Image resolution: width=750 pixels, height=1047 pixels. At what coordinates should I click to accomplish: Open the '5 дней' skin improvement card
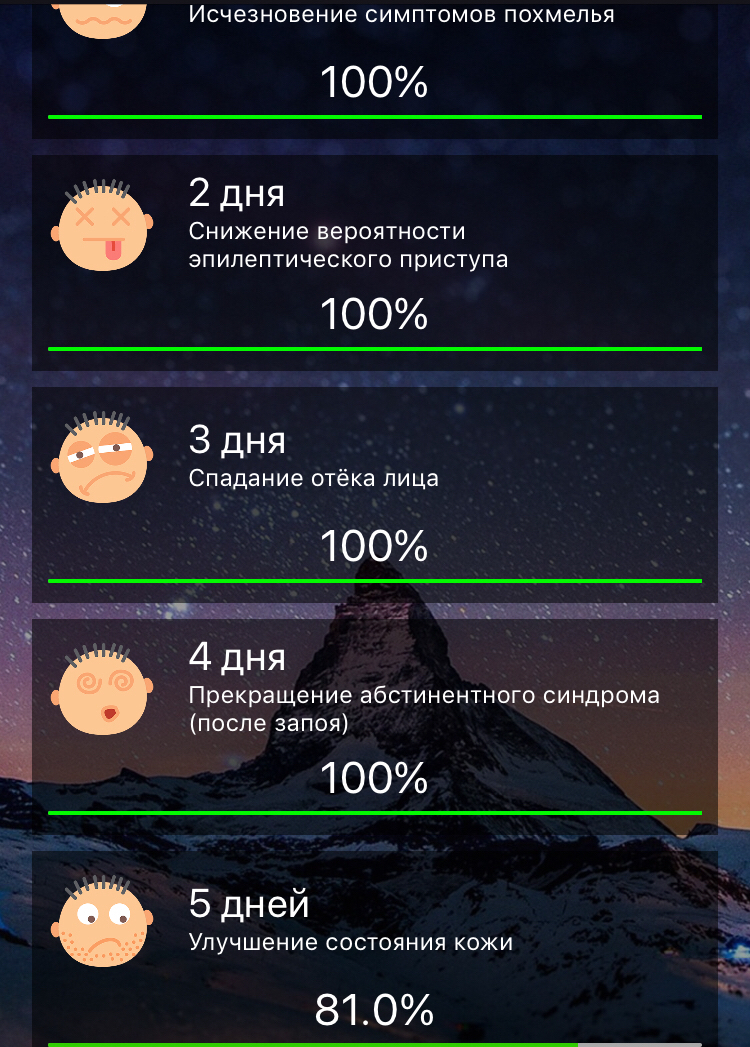click(375, 945)
